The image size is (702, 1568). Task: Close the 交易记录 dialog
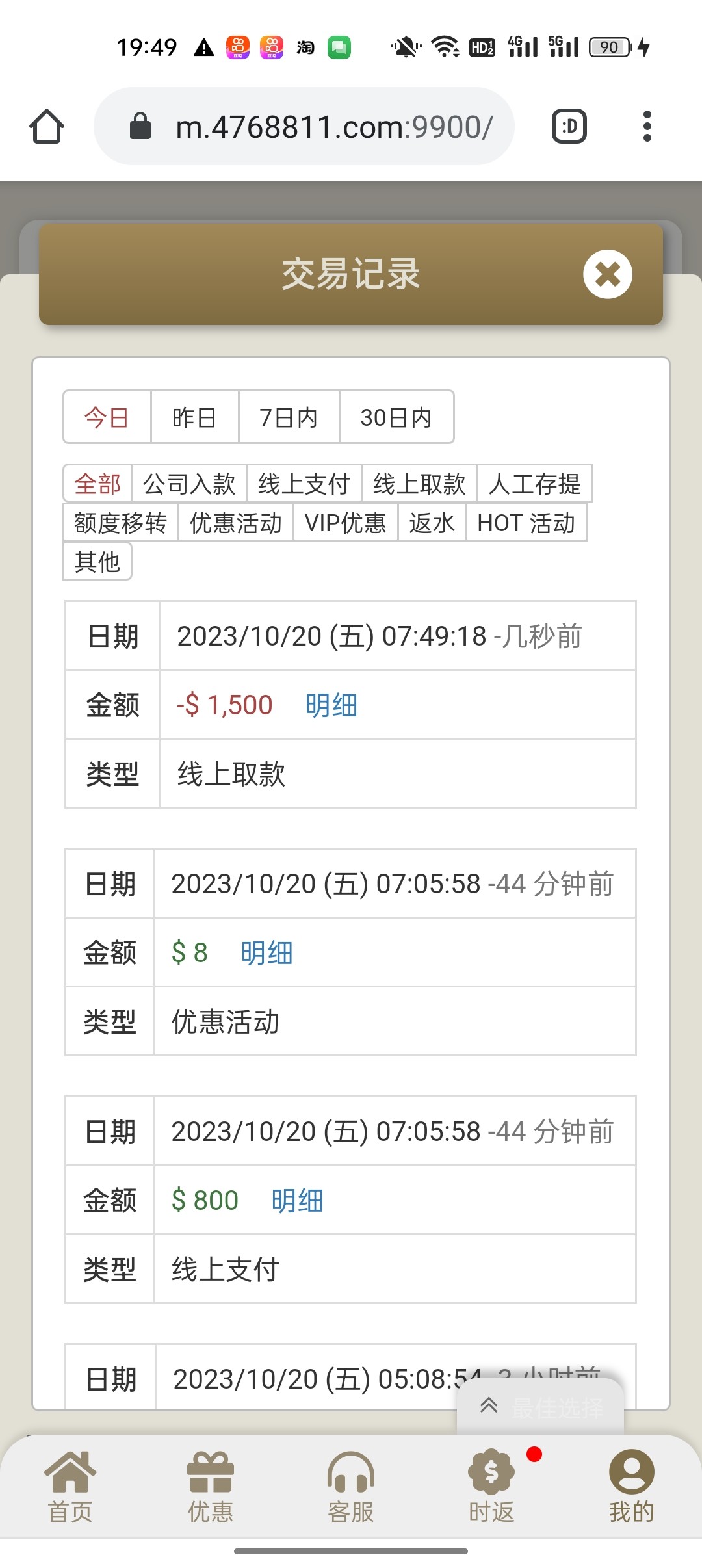pyautogui.click(x=607, y=274)
